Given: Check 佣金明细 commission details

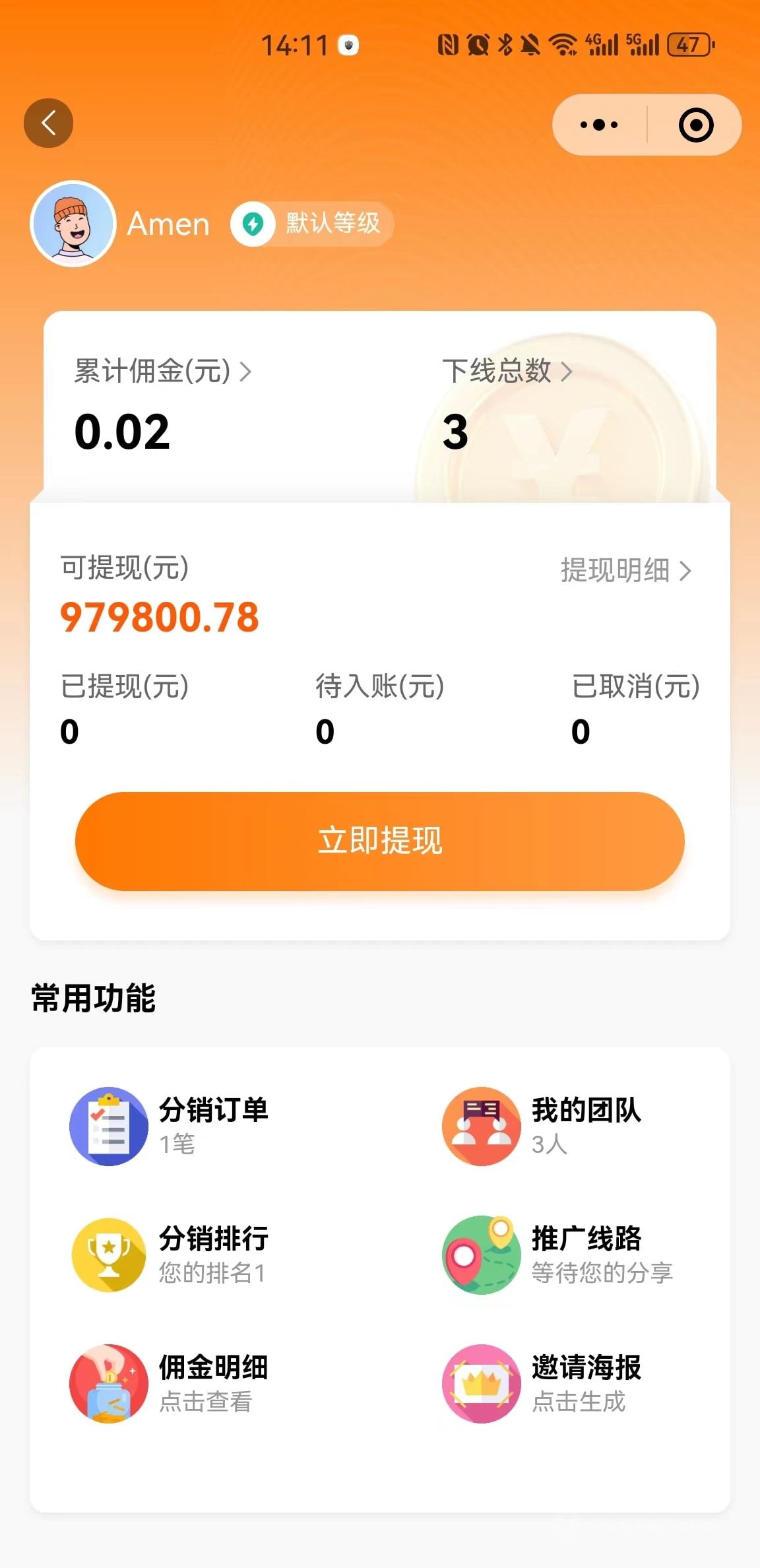Looking at the screenshot, I should [x=169, y=1383].
